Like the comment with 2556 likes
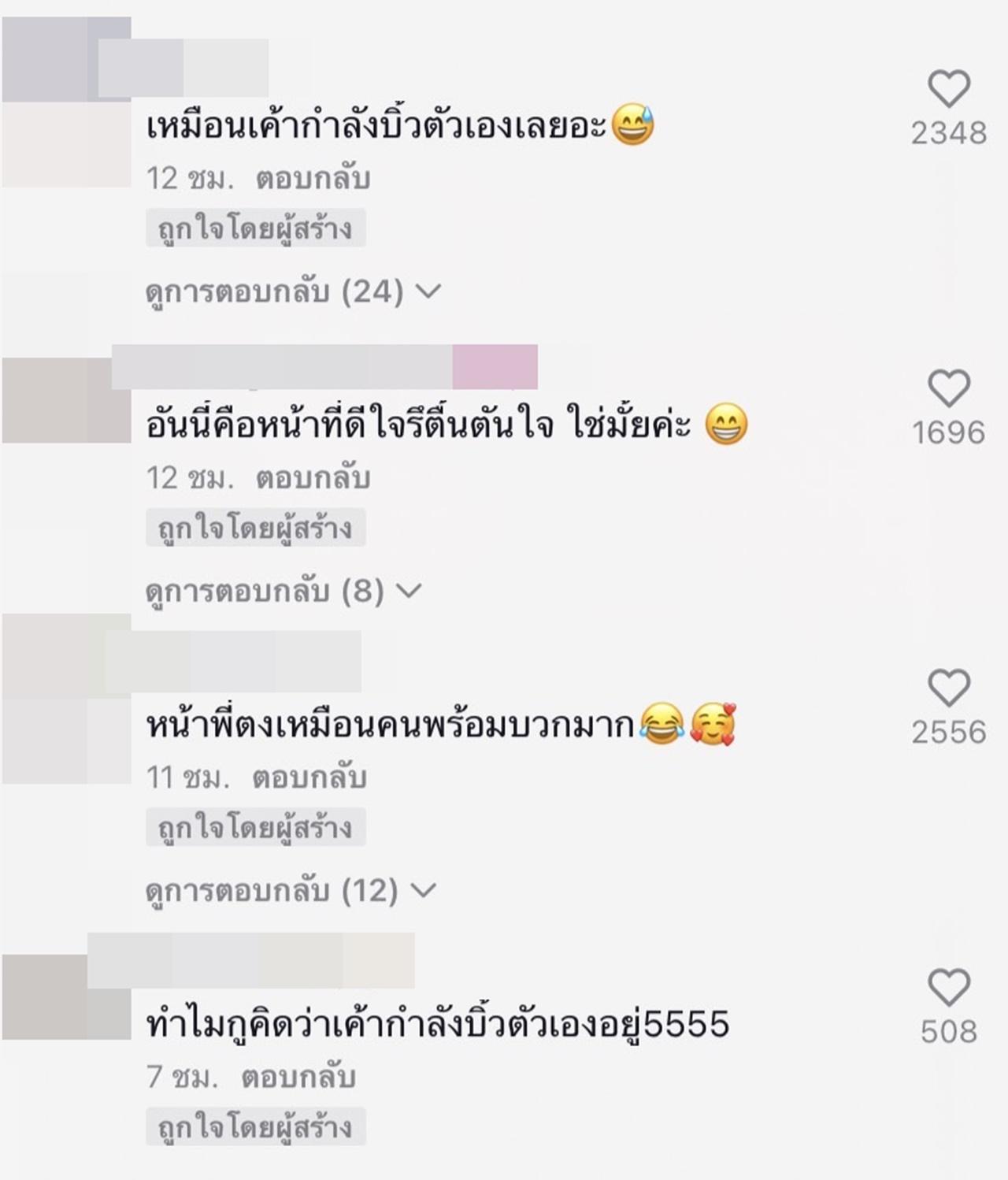This screenshot has height=1180, width=1008. pyautogui.click(x=949, y=688)
